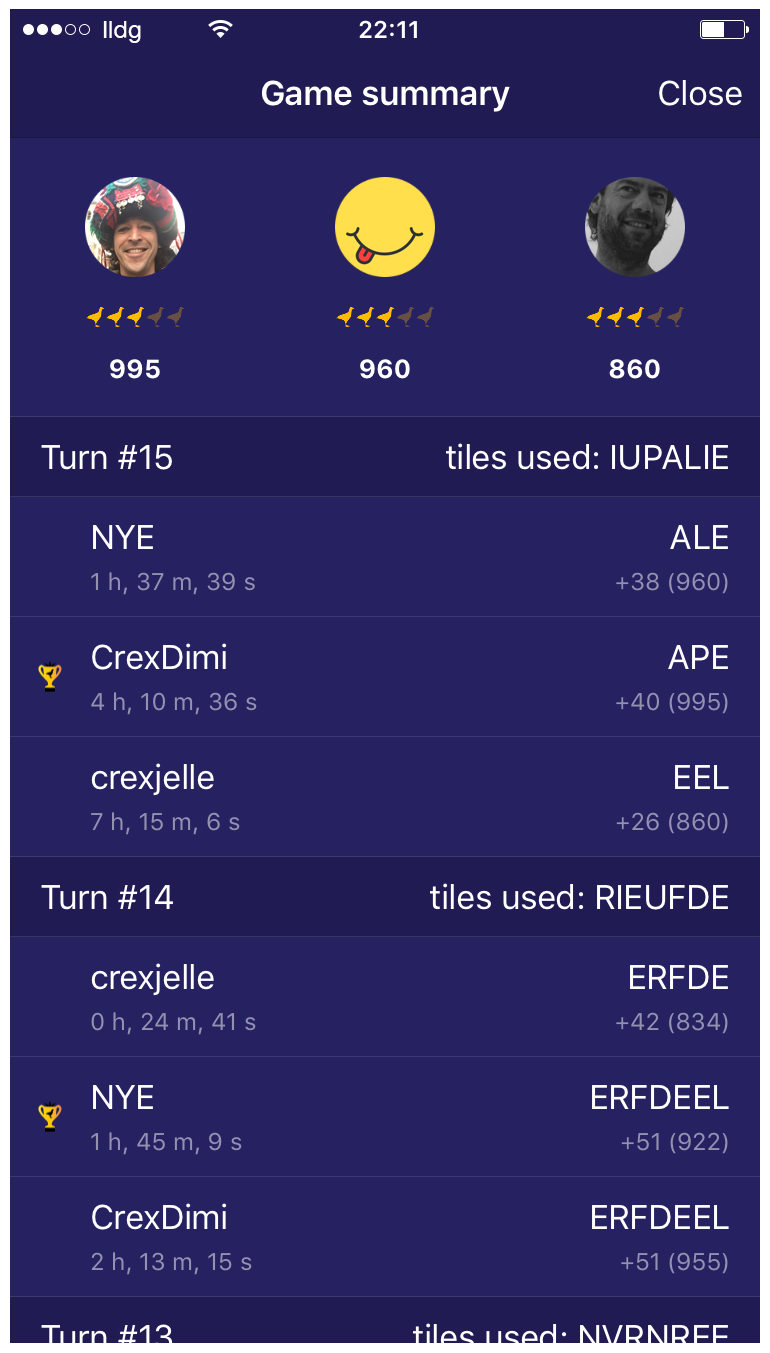Select CrexDimi's ERFDEEL move
Viewport: 770px width, 1353px height.
385,1237
